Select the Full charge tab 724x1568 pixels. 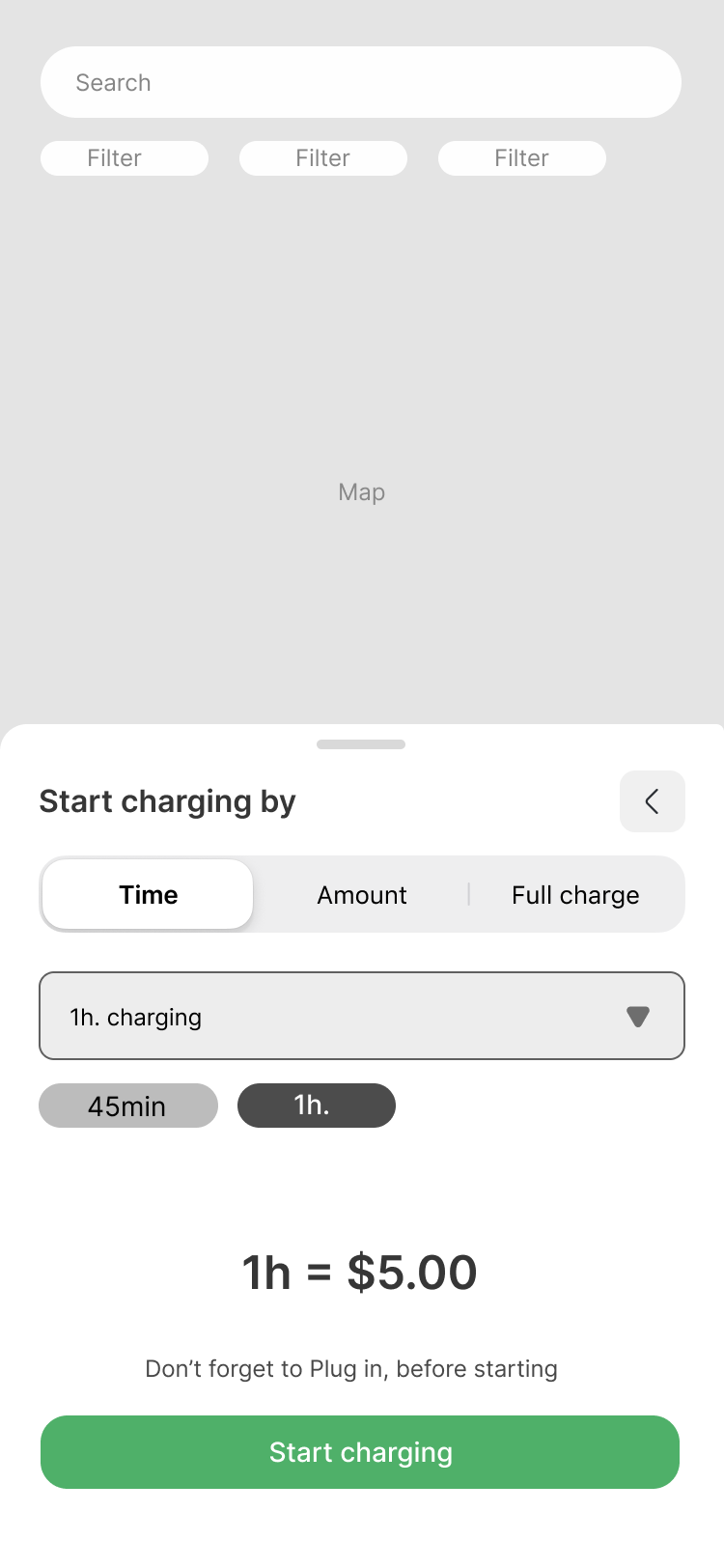(575, 895)
